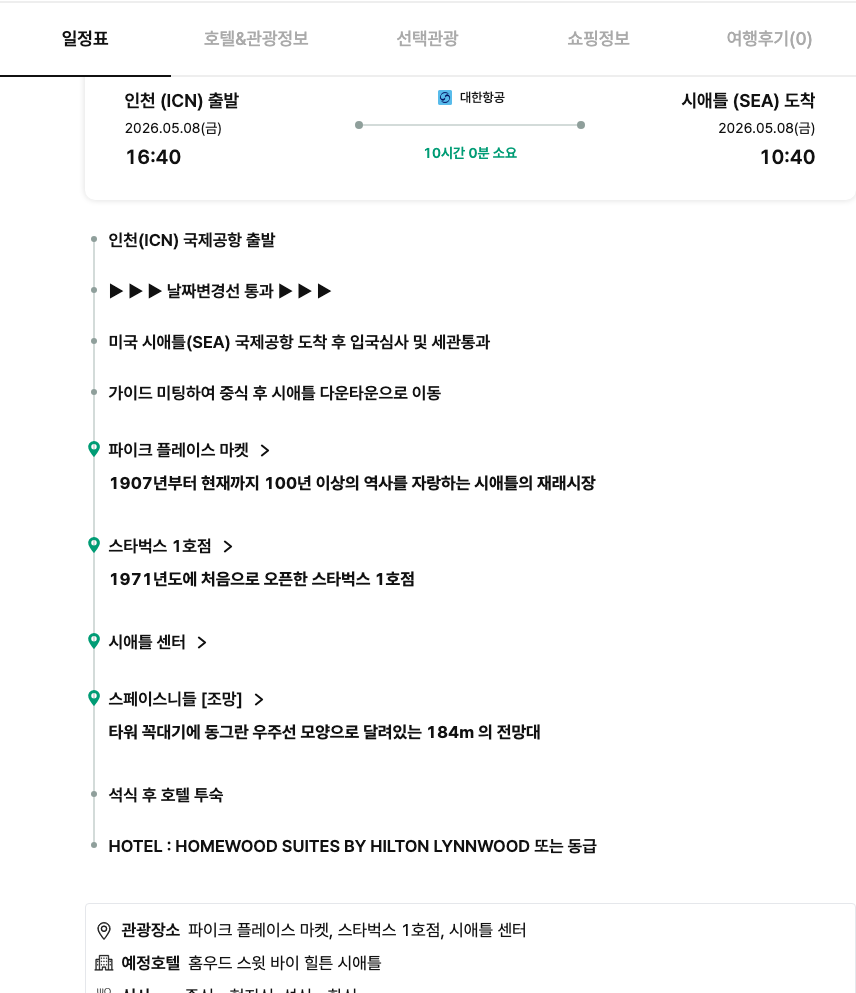Switch to the 일정표 tab
856x993 pixels.
85,39
